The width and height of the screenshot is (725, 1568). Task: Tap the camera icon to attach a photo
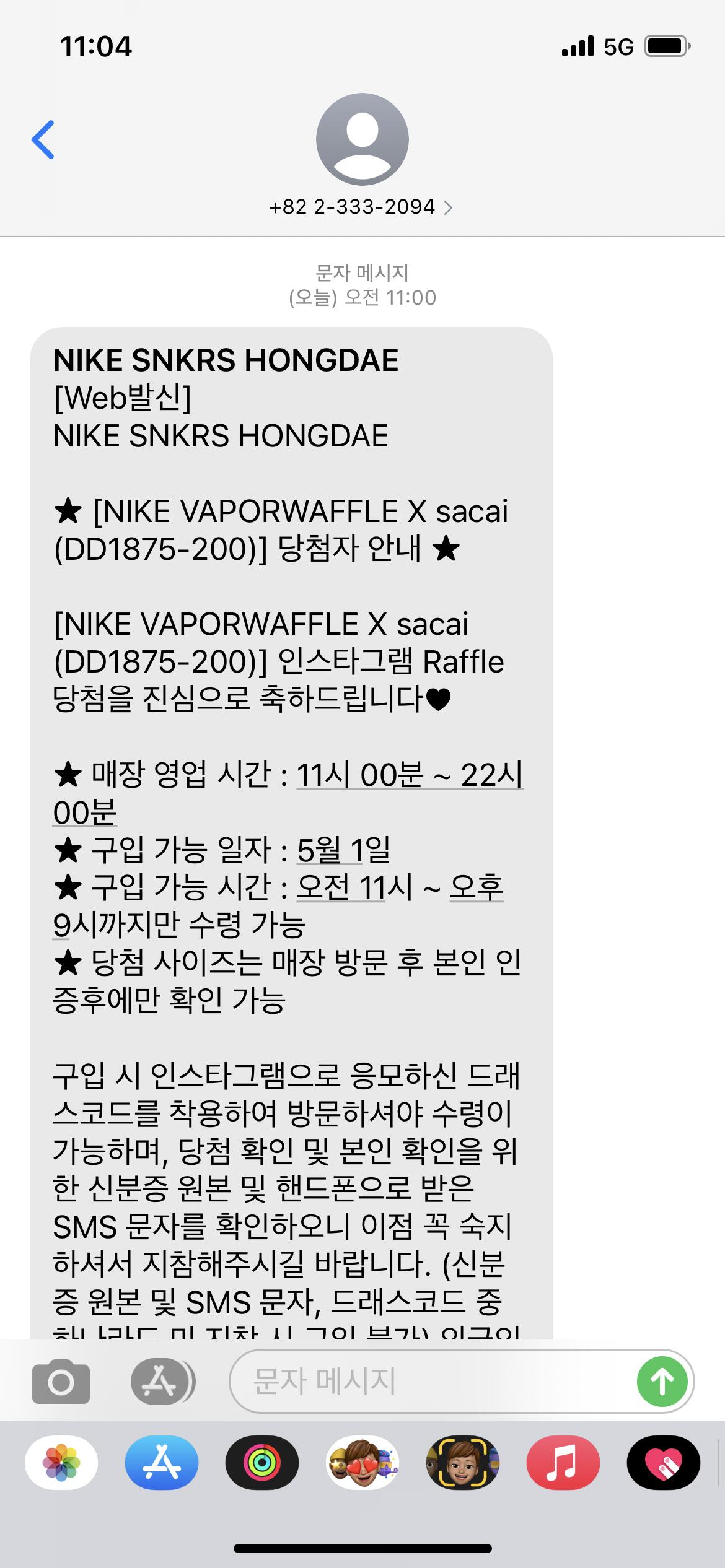point(61,1382)
